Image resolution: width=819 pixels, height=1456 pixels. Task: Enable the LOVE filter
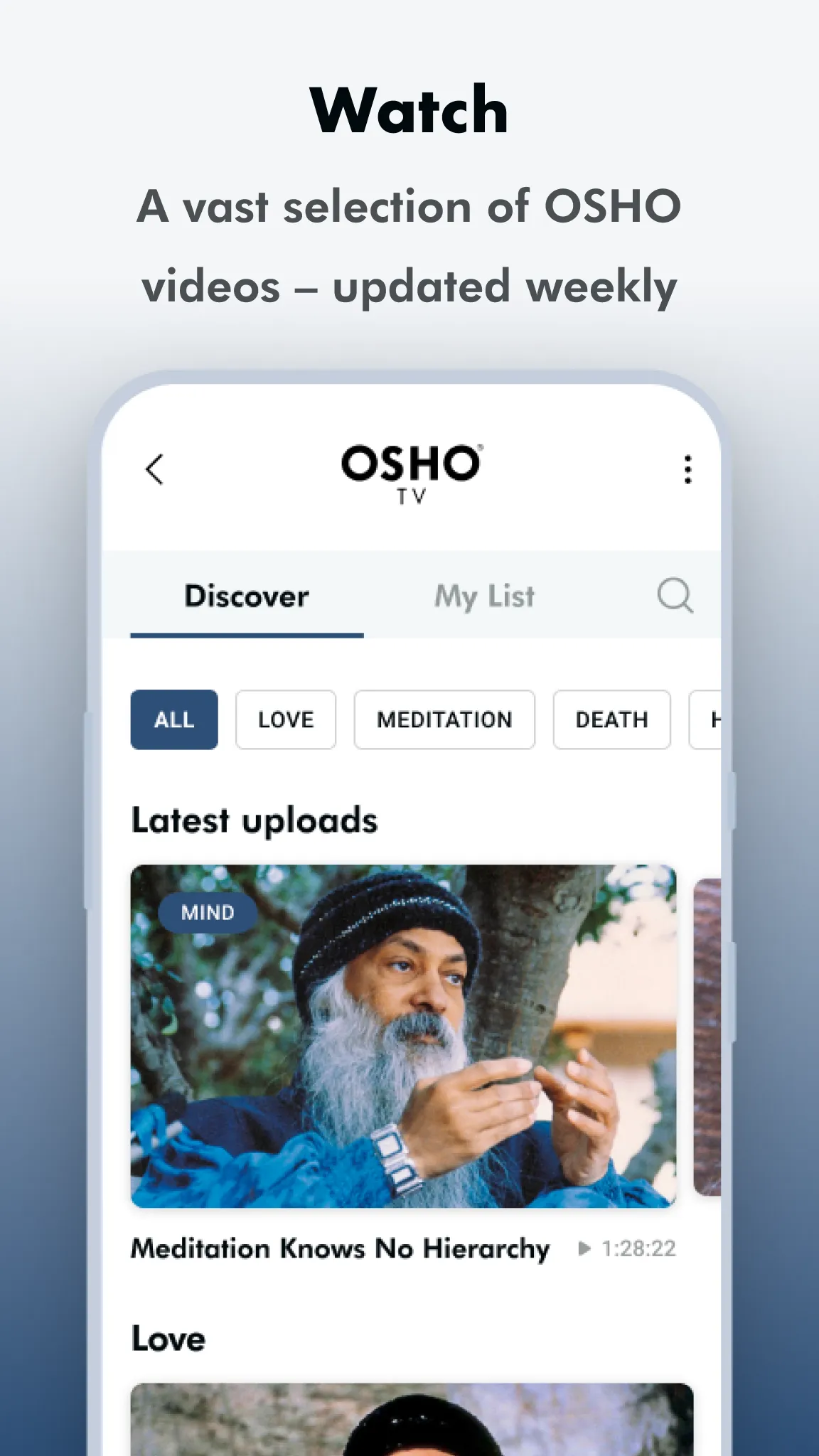click(x=285, y=719)
